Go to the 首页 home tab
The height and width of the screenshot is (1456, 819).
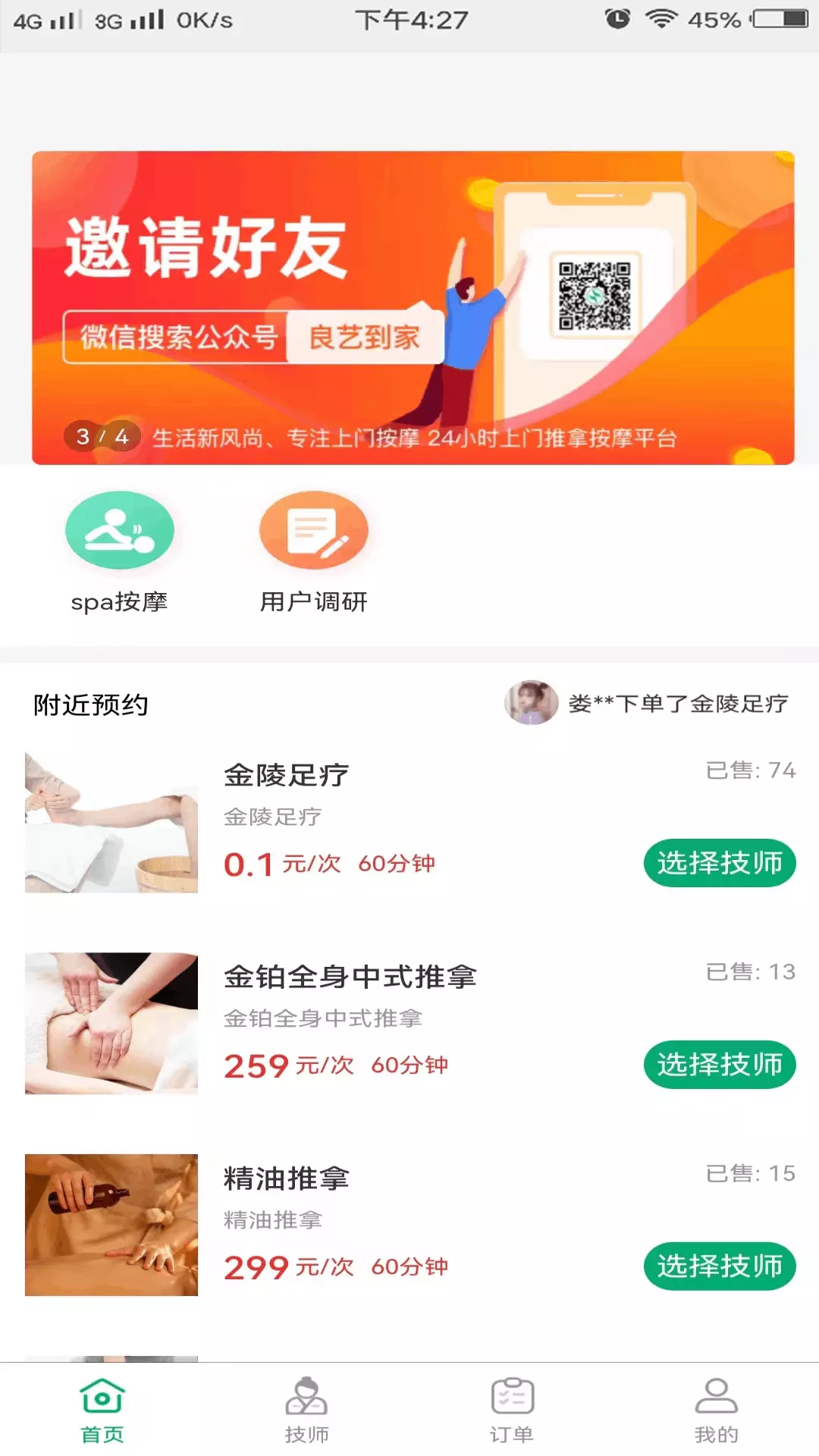(x=102, y=1410)
